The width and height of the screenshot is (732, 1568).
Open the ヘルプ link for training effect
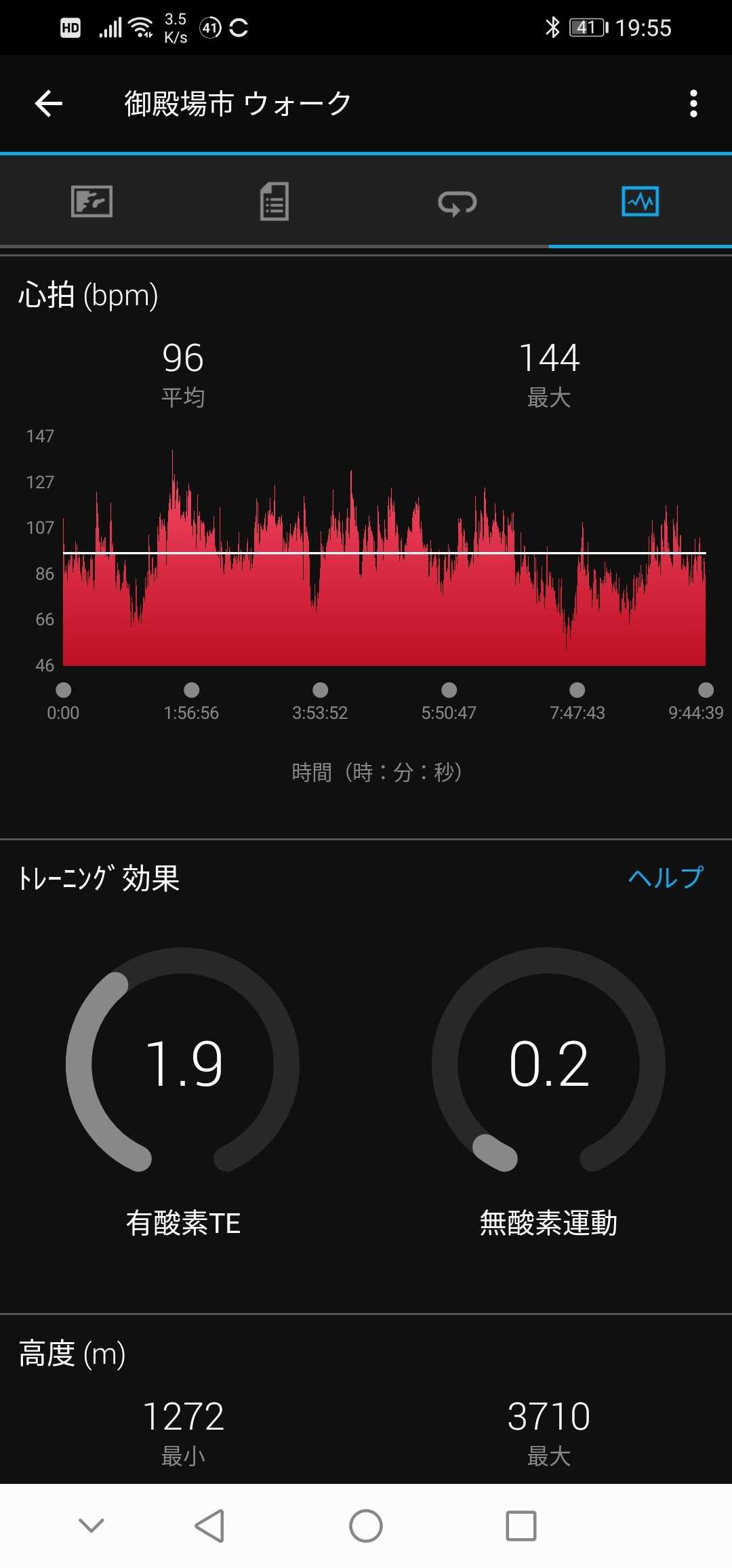(666, 877)
